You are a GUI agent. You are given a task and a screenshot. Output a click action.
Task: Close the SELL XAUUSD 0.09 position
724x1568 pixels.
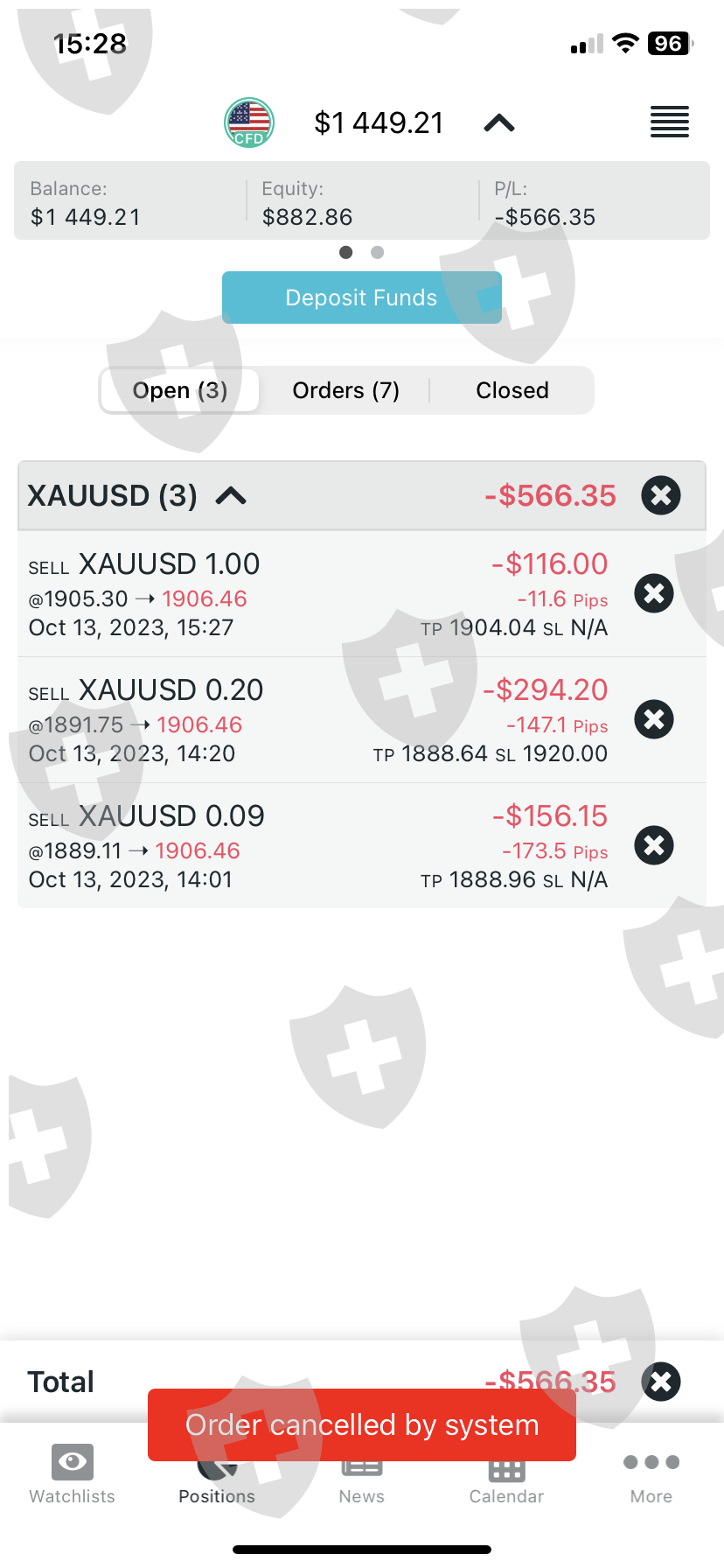pyautogui.click(x=654, y=845)
